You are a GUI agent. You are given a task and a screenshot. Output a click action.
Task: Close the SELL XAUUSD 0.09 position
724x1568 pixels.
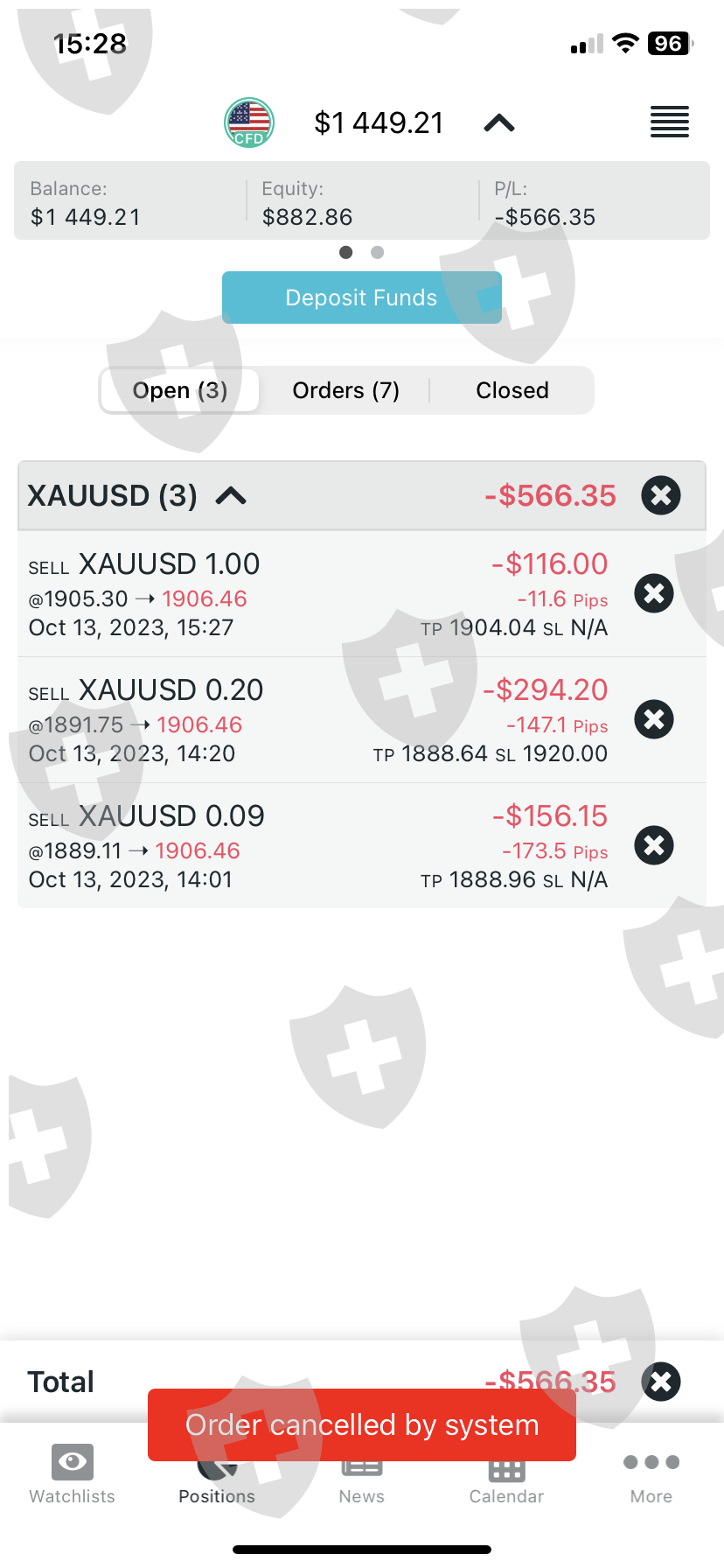pyautogui.click(x=654, y=845)
